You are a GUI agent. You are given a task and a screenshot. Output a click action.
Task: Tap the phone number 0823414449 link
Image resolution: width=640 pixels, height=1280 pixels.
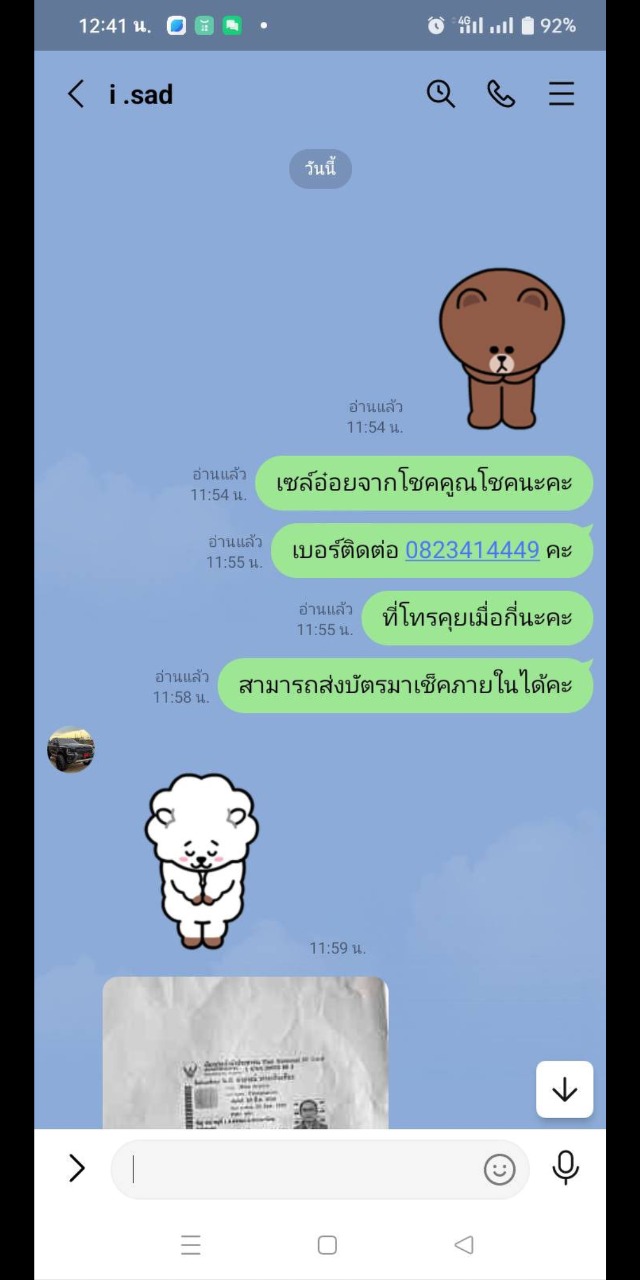pos(472,550)
